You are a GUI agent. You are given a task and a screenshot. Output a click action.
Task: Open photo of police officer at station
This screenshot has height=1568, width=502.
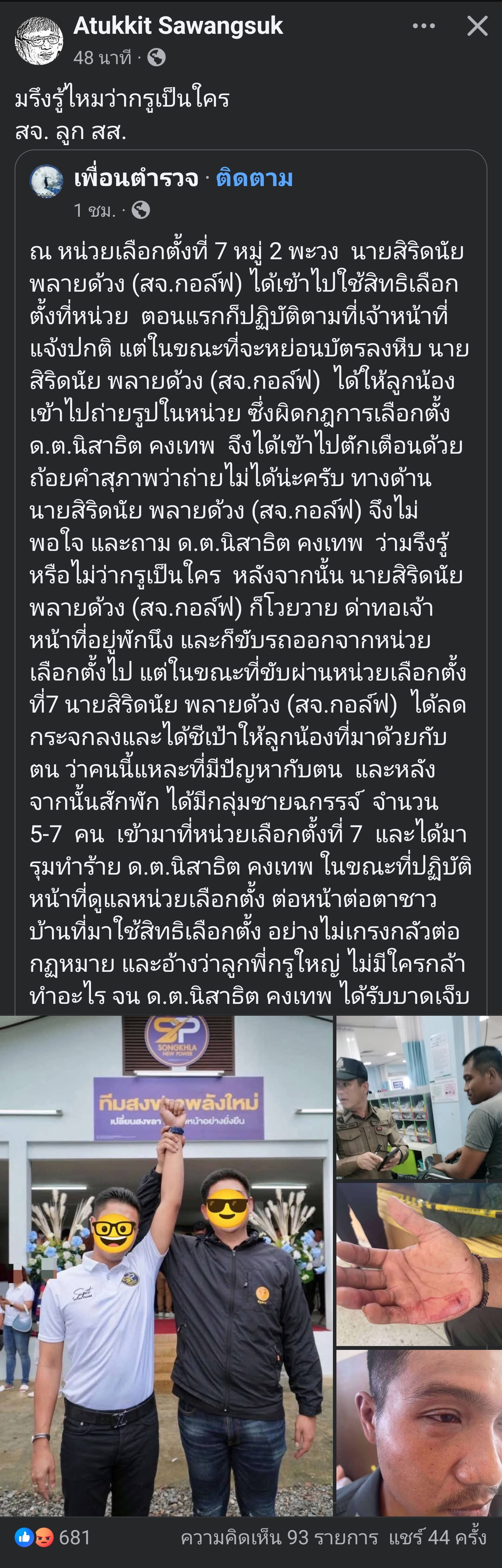419,1097
